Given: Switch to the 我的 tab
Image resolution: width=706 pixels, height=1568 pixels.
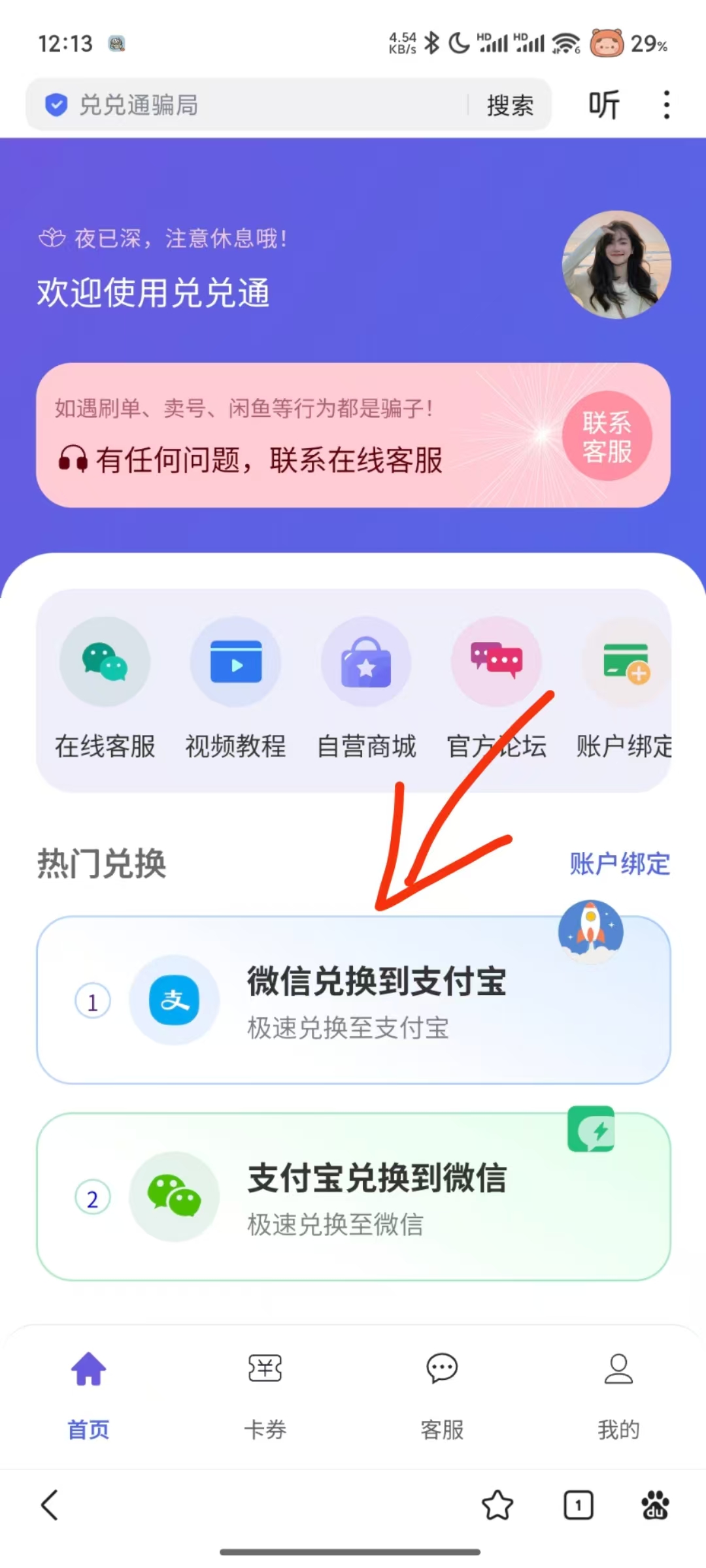Looking at the screenshot, I should pos(618,1390).
